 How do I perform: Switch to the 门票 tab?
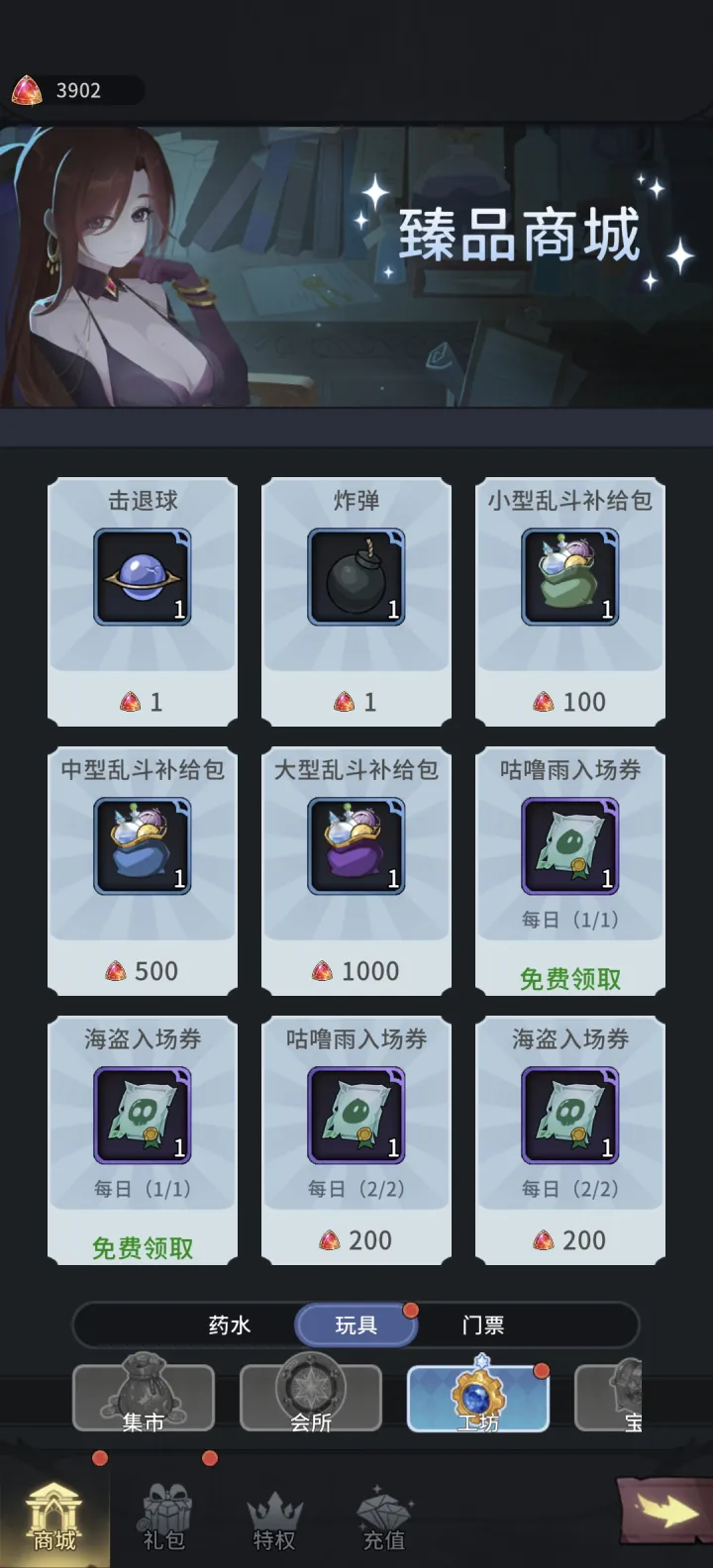[483, 1325]
